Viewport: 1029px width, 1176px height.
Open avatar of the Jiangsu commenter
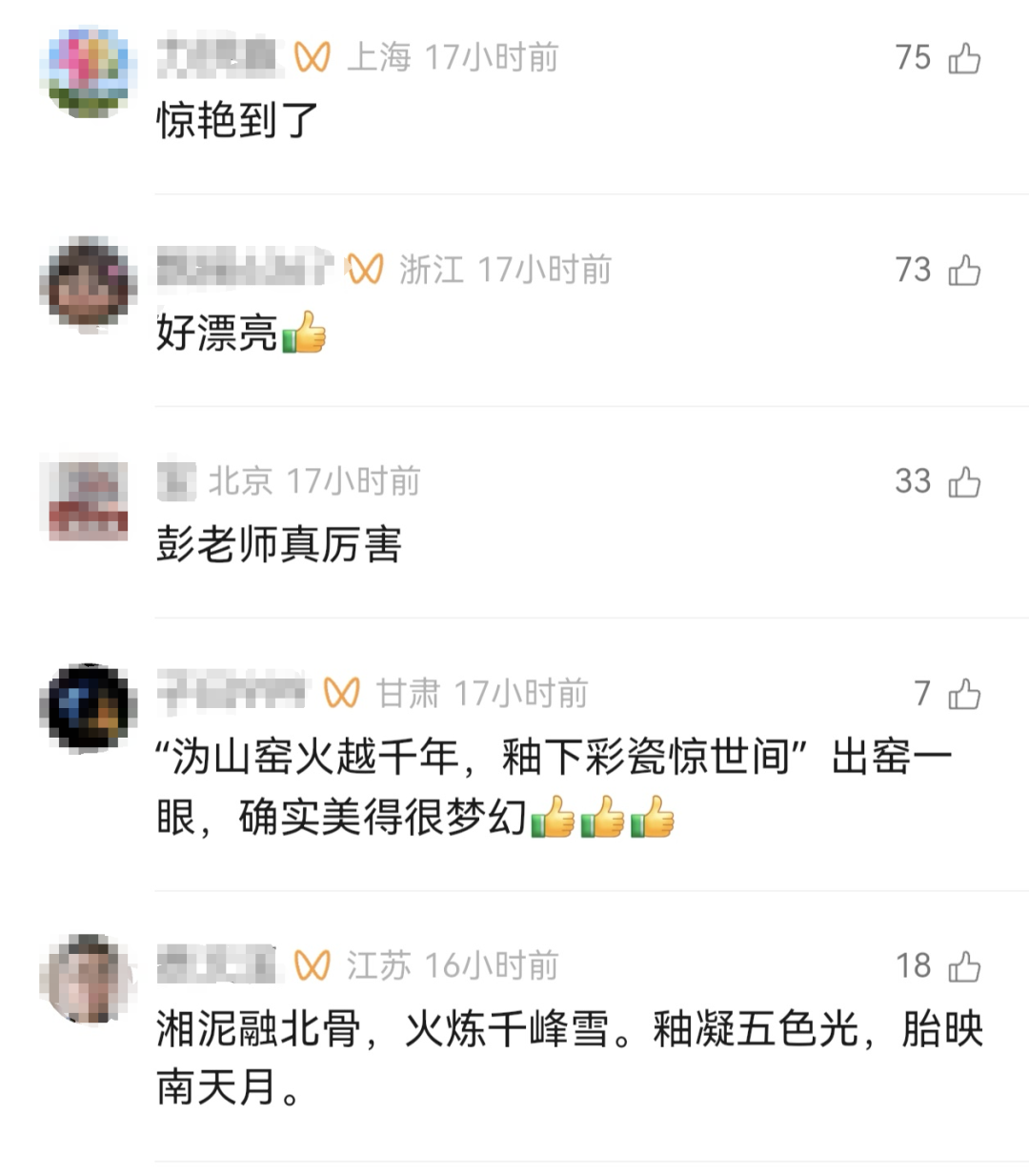click(89, 980)
